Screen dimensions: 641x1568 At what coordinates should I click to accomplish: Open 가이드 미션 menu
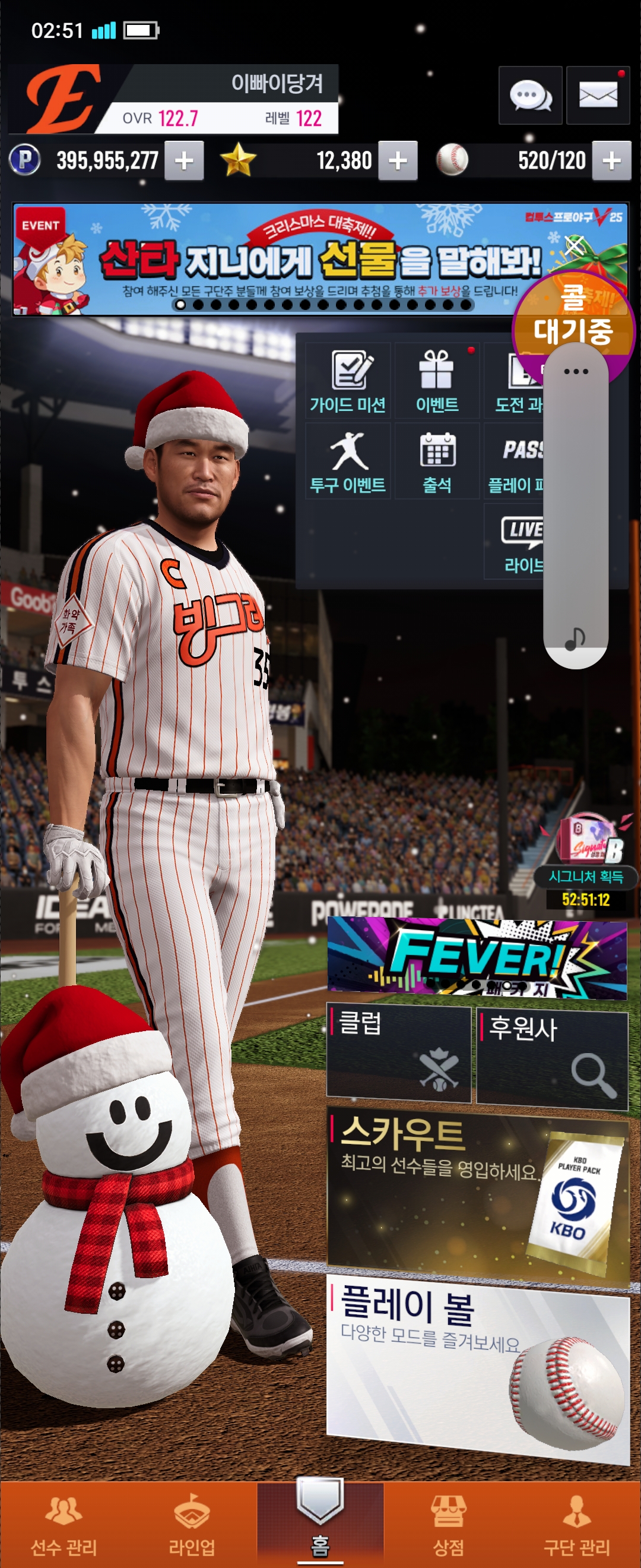click(x=347, y=381)
